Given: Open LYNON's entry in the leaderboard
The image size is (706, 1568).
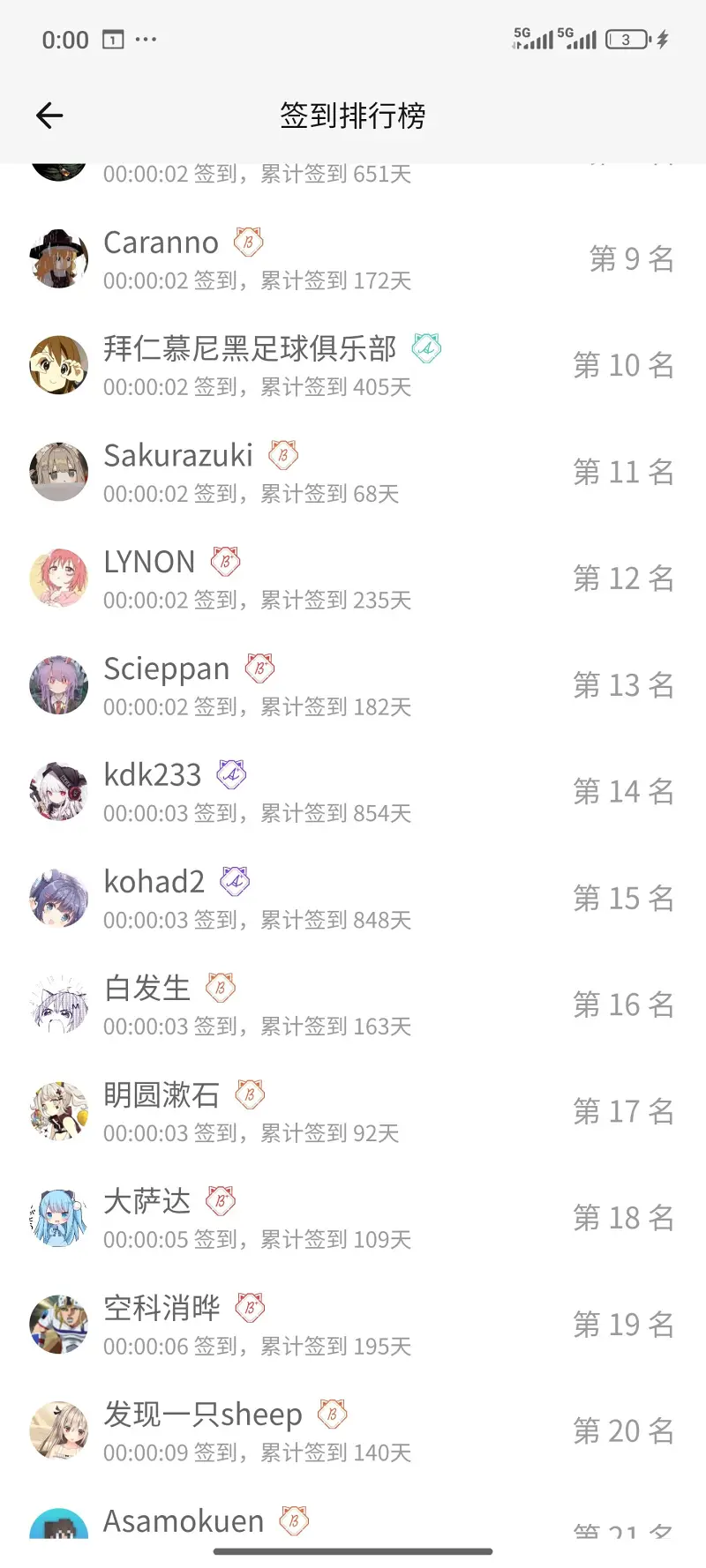Looking at the screenshot, I should [353, 579].
